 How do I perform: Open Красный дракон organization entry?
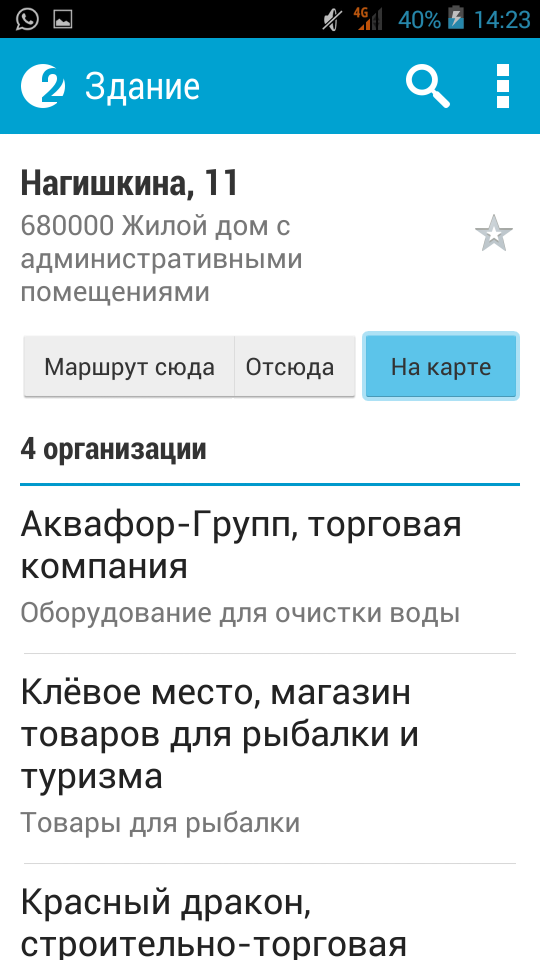pyautogui.click(x=270, y=912)
